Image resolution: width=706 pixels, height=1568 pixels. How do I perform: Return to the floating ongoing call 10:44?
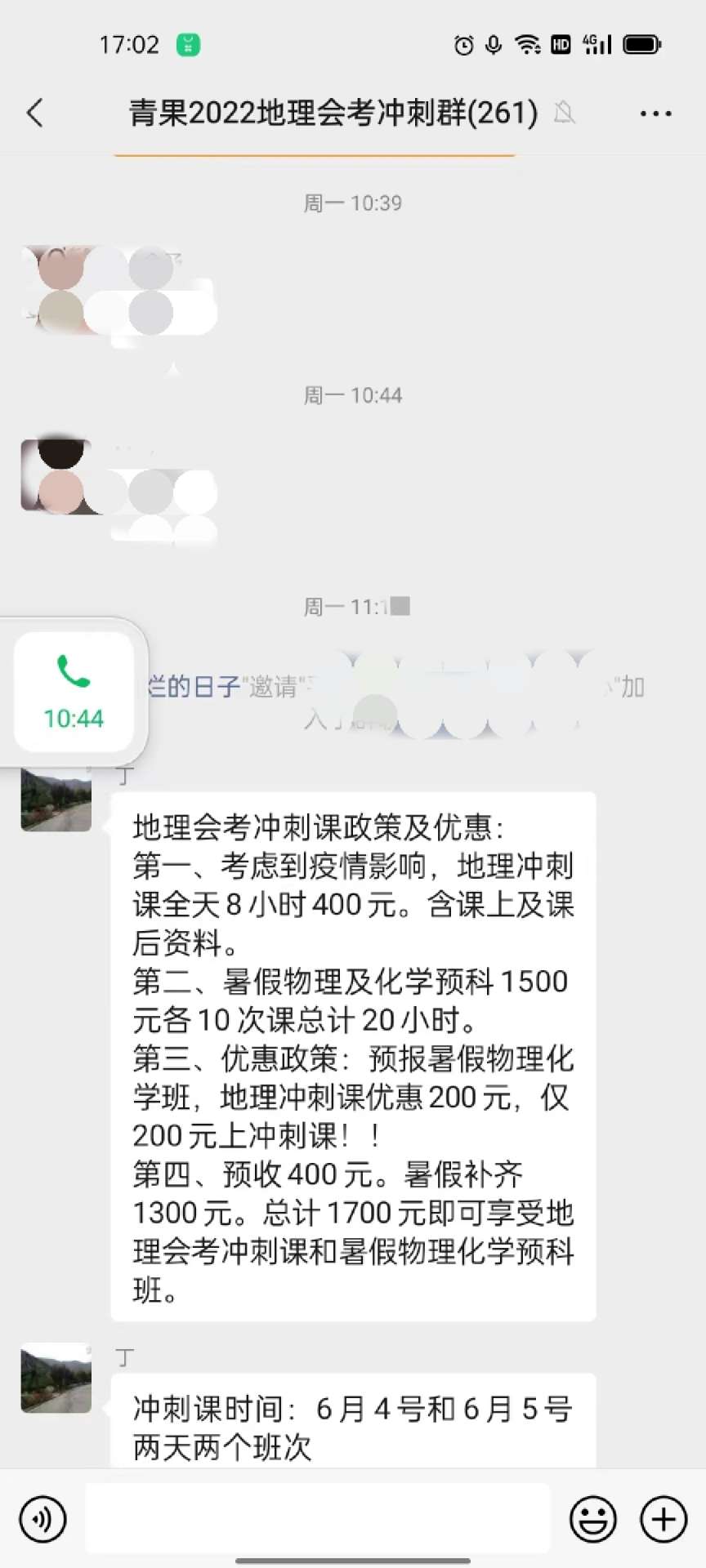(74, 692)
